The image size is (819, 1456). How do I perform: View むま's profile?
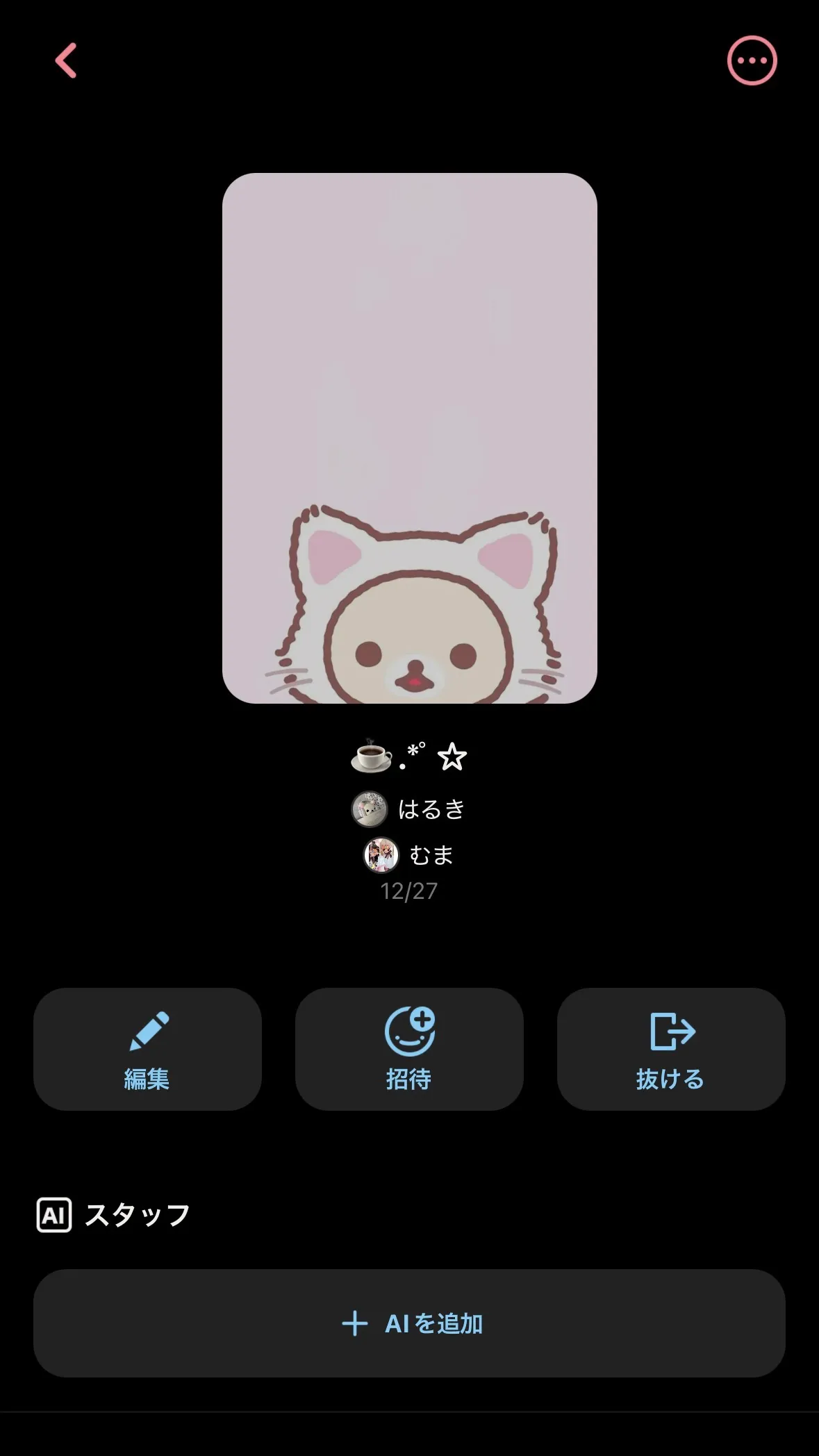point(409,855)
